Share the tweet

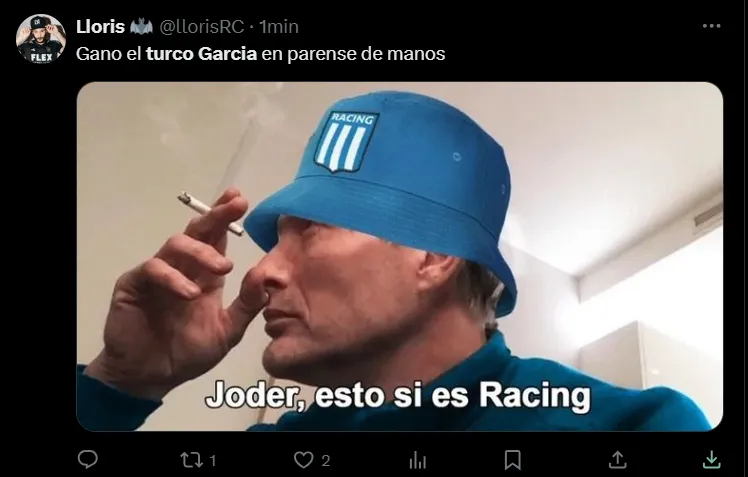pos(618,459)
